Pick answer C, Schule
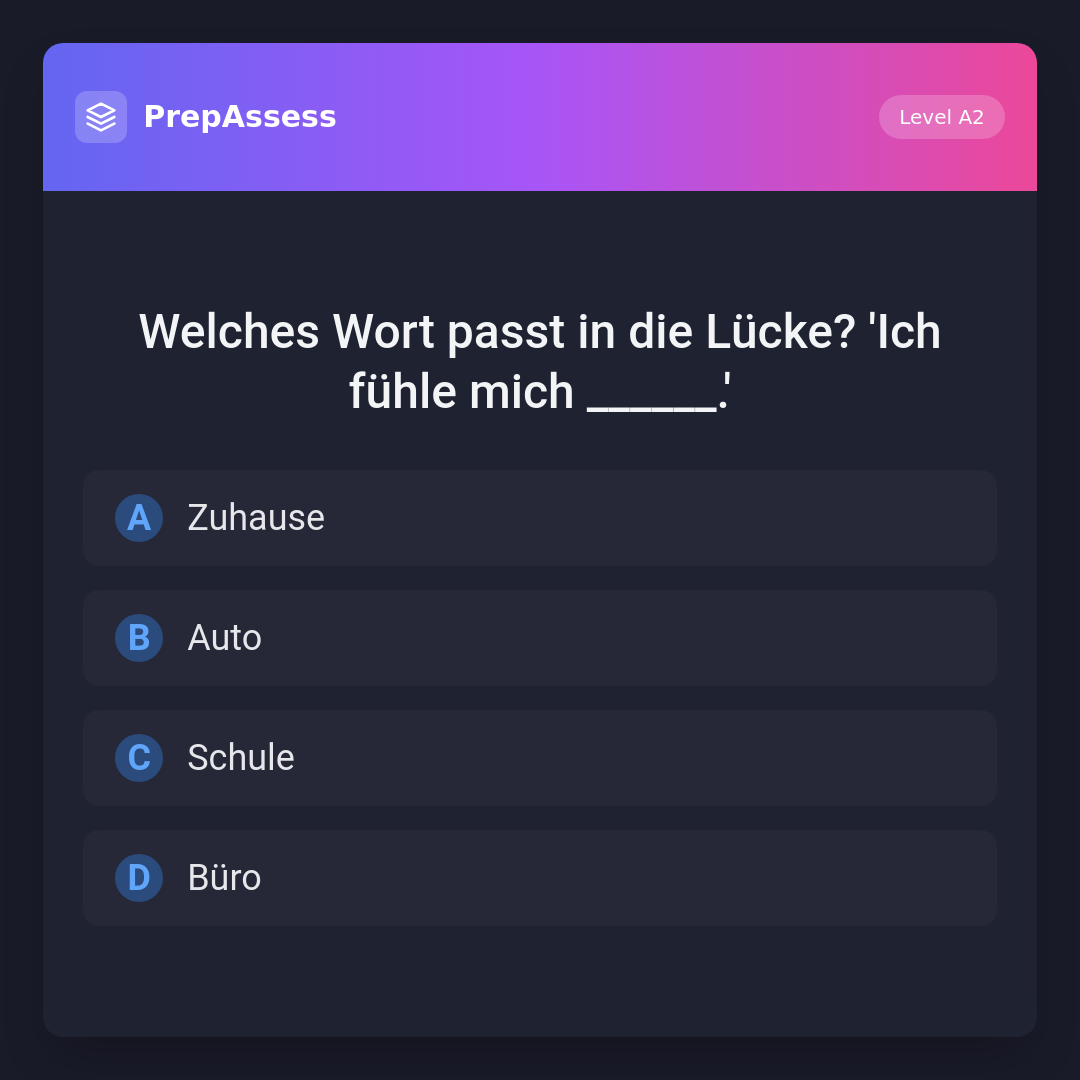Screen dimensions: 1080x1080 [540, 758]
